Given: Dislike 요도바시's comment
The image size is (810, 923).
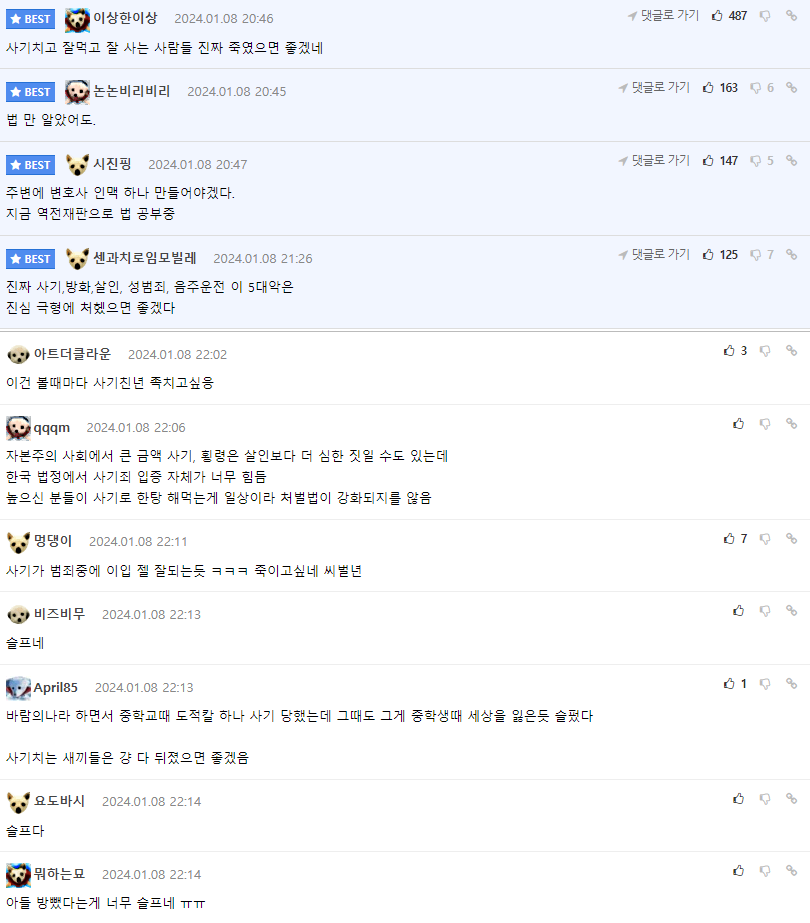Looking at the screenshot, I should click(765, 799).
